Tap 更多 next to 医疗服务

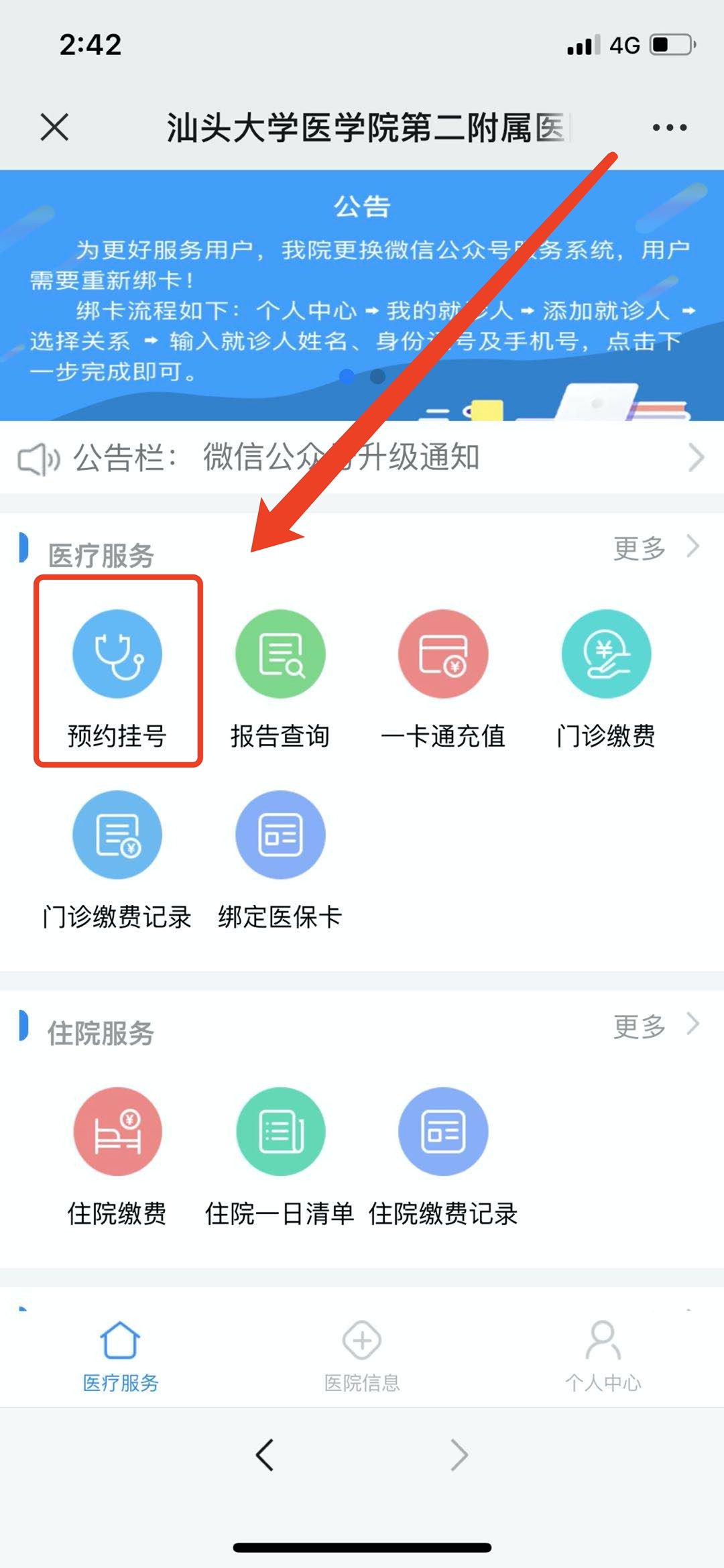(655, 548)
